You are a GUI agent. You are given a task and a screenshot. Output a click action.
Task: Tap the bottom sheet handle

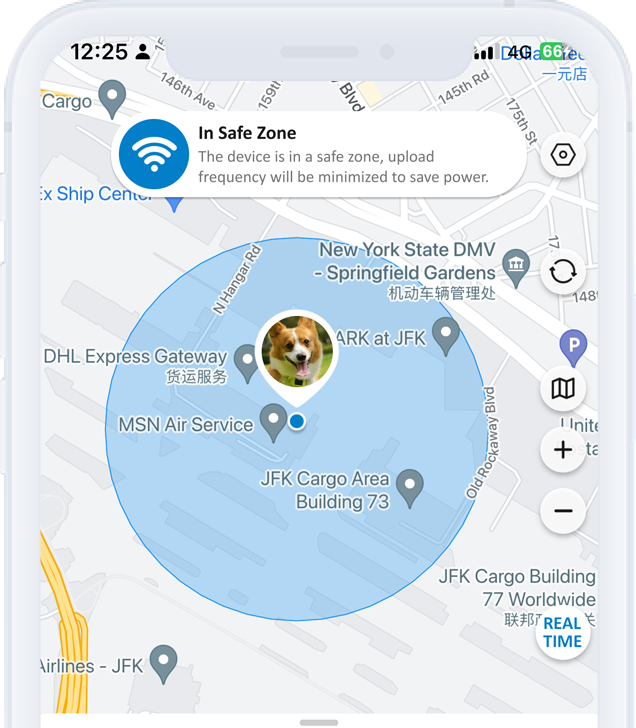pyautogui.click(x=318, y=721)
